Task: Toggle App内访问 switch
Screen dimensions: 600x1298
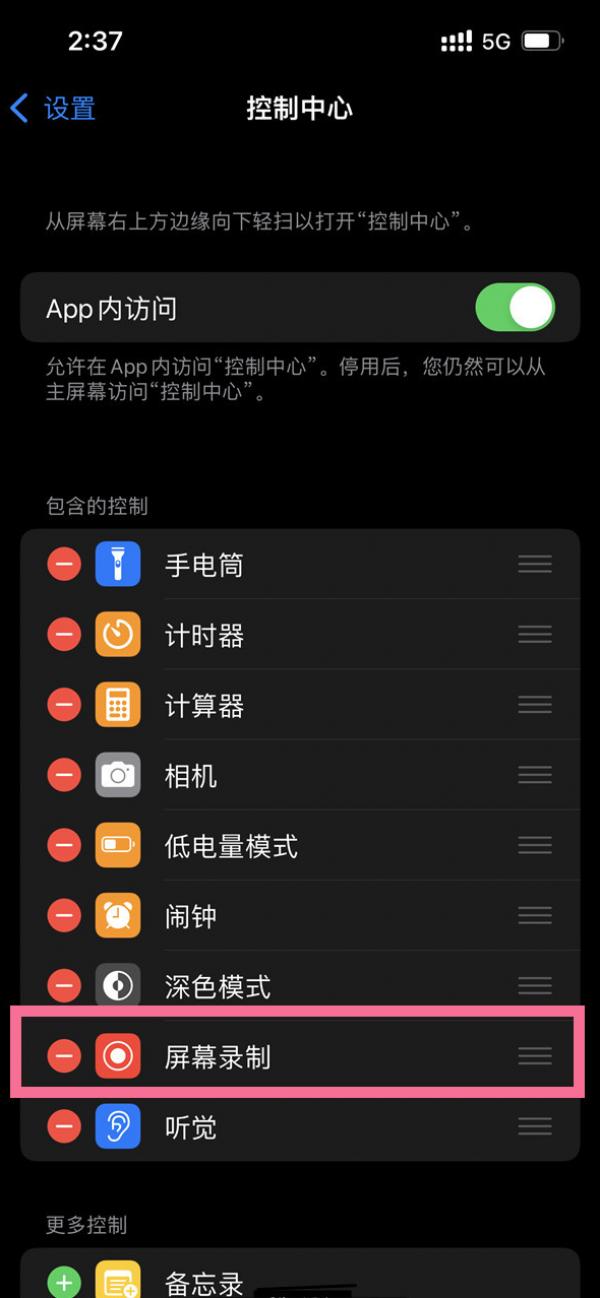Action: point(515,307)
